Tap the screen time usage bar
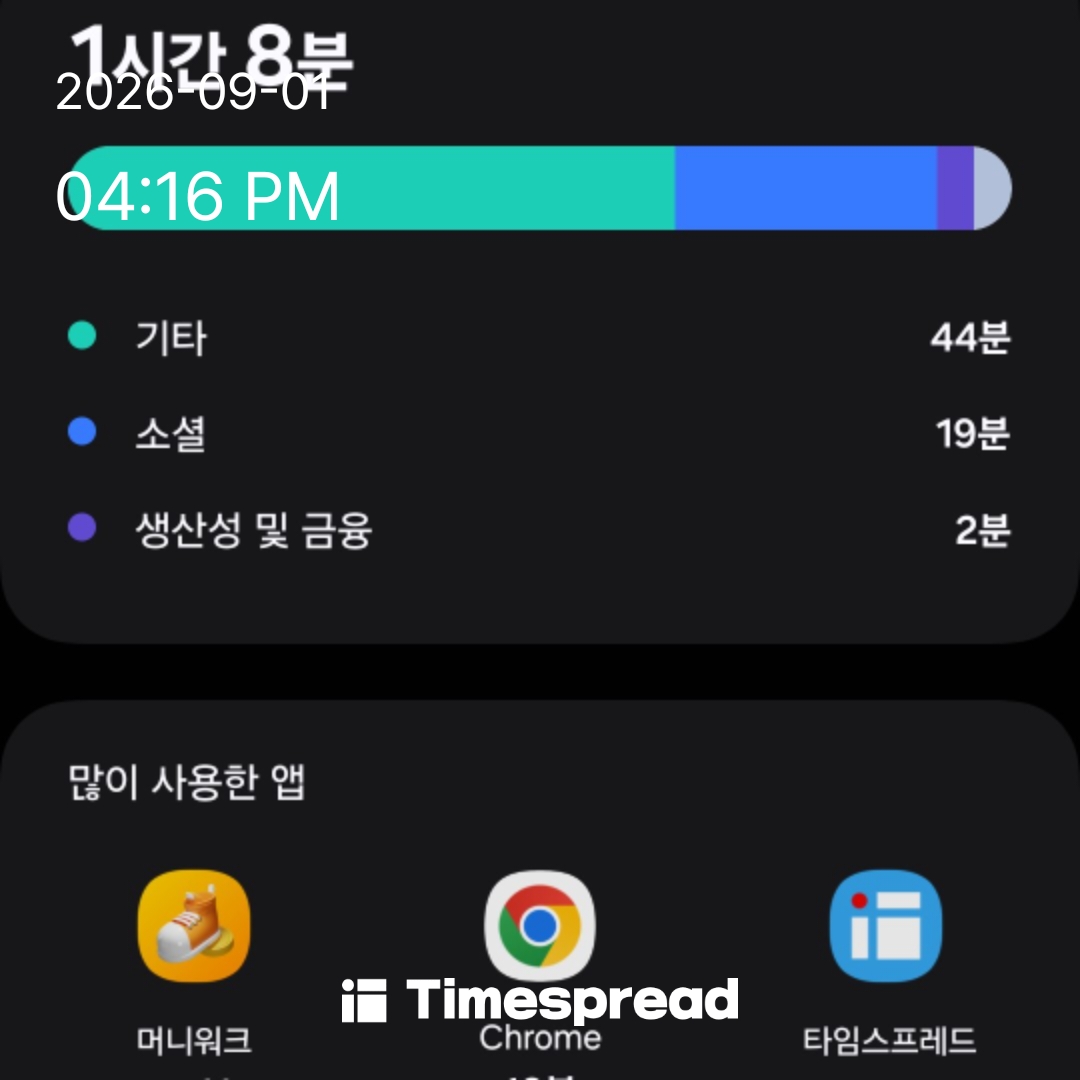This screenshot has width=1080, height=1080. [539, 187]
